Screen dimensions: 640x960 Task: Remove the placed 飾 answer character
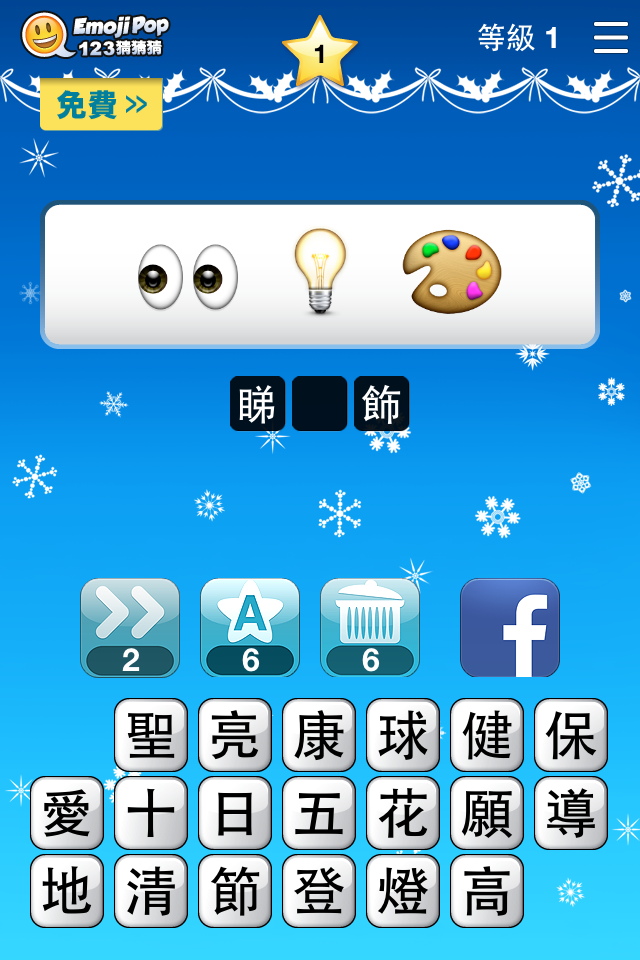(x=381, y=404)
